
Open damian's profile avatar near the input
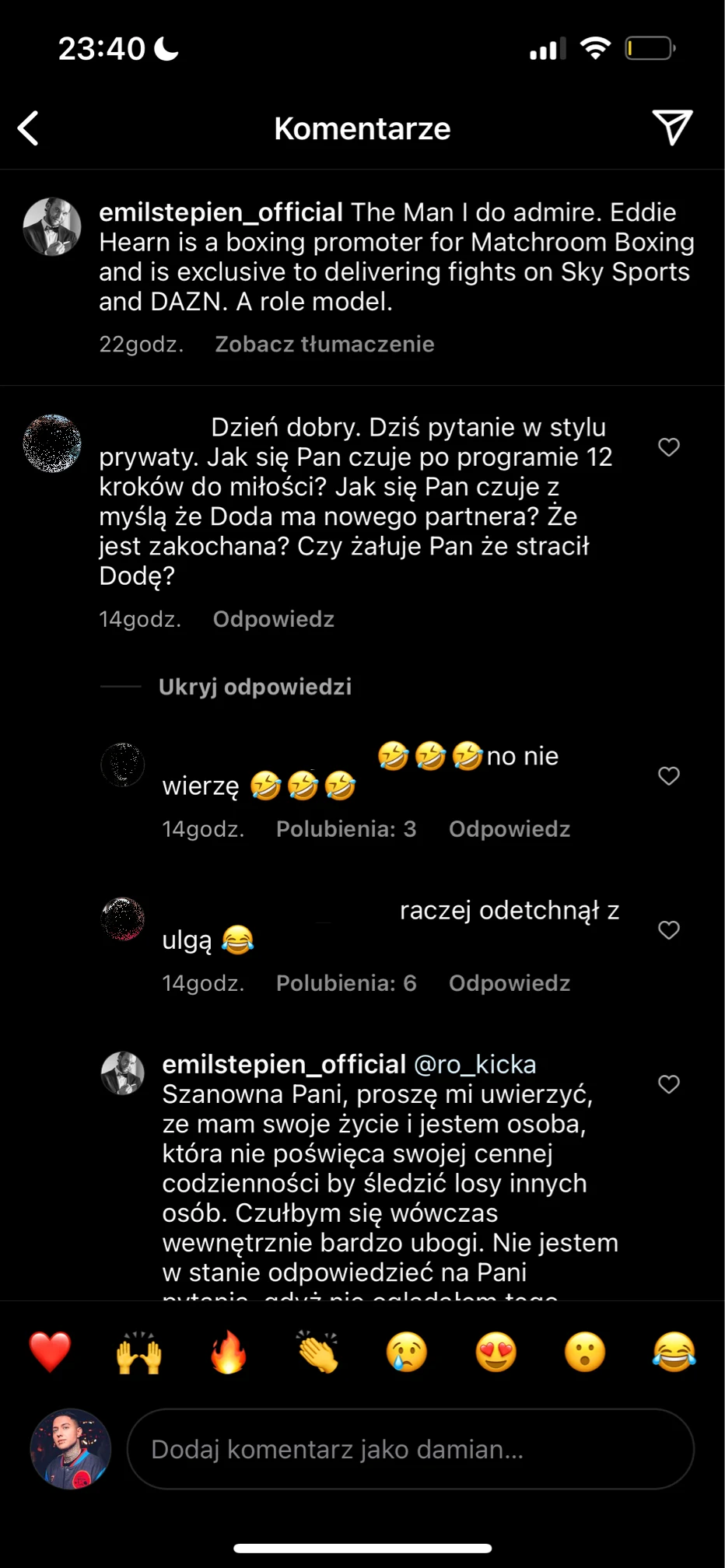pos(72,1448)
